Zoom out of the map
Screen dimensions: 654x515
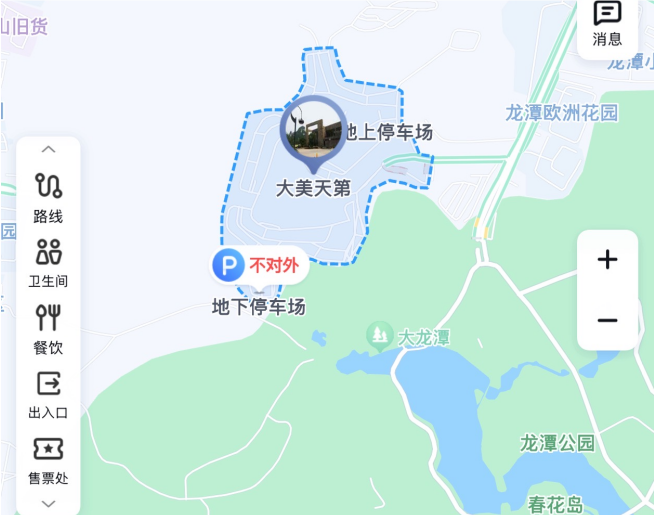tap(607, 320)
